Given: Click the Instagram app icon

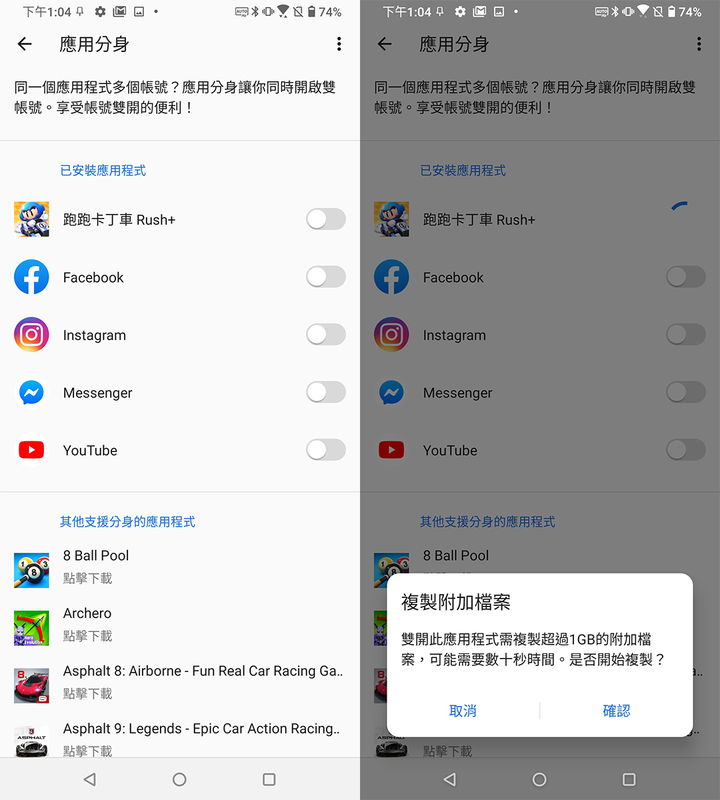Looking at the screenshot, I should 31,335.
